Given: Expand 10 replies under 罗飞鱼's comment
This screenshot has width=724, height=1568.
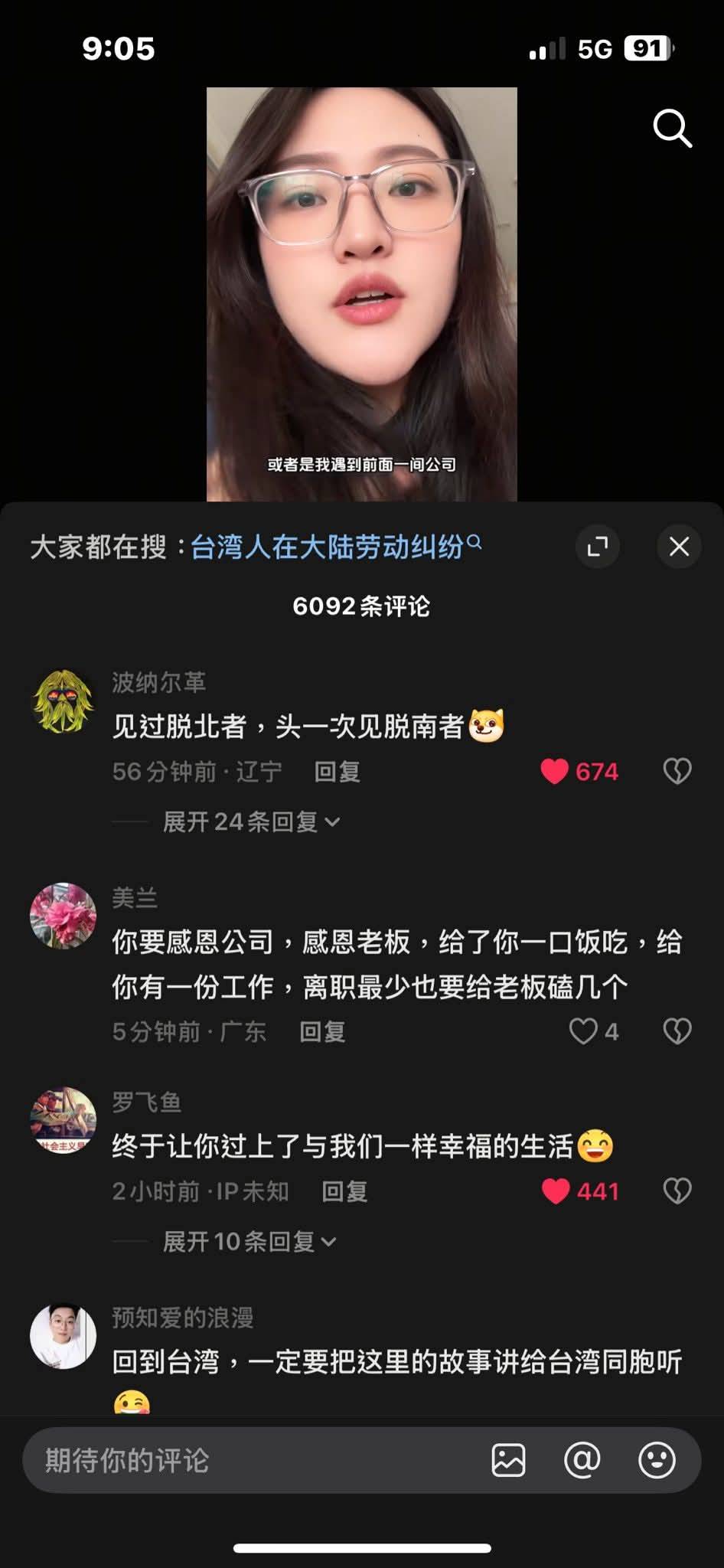Looking at the screenshot, I should [x=249, y=1242].
